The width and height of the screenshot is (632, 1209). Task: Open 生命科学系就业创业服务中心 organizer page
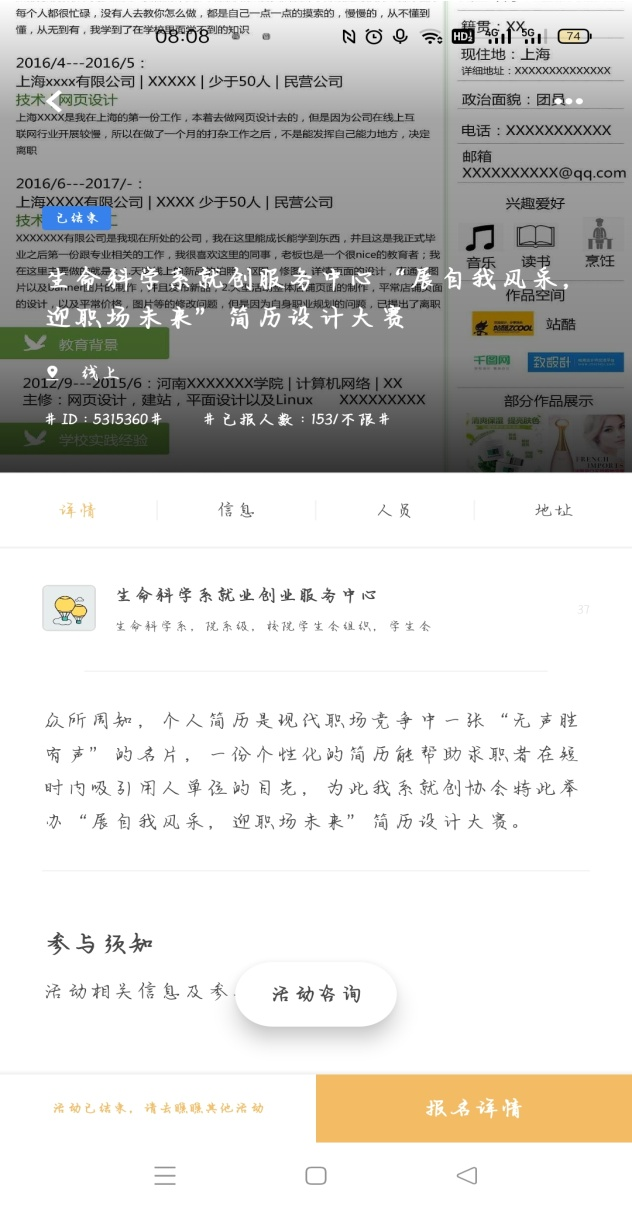pyautogui.click(x=246, y=596)
